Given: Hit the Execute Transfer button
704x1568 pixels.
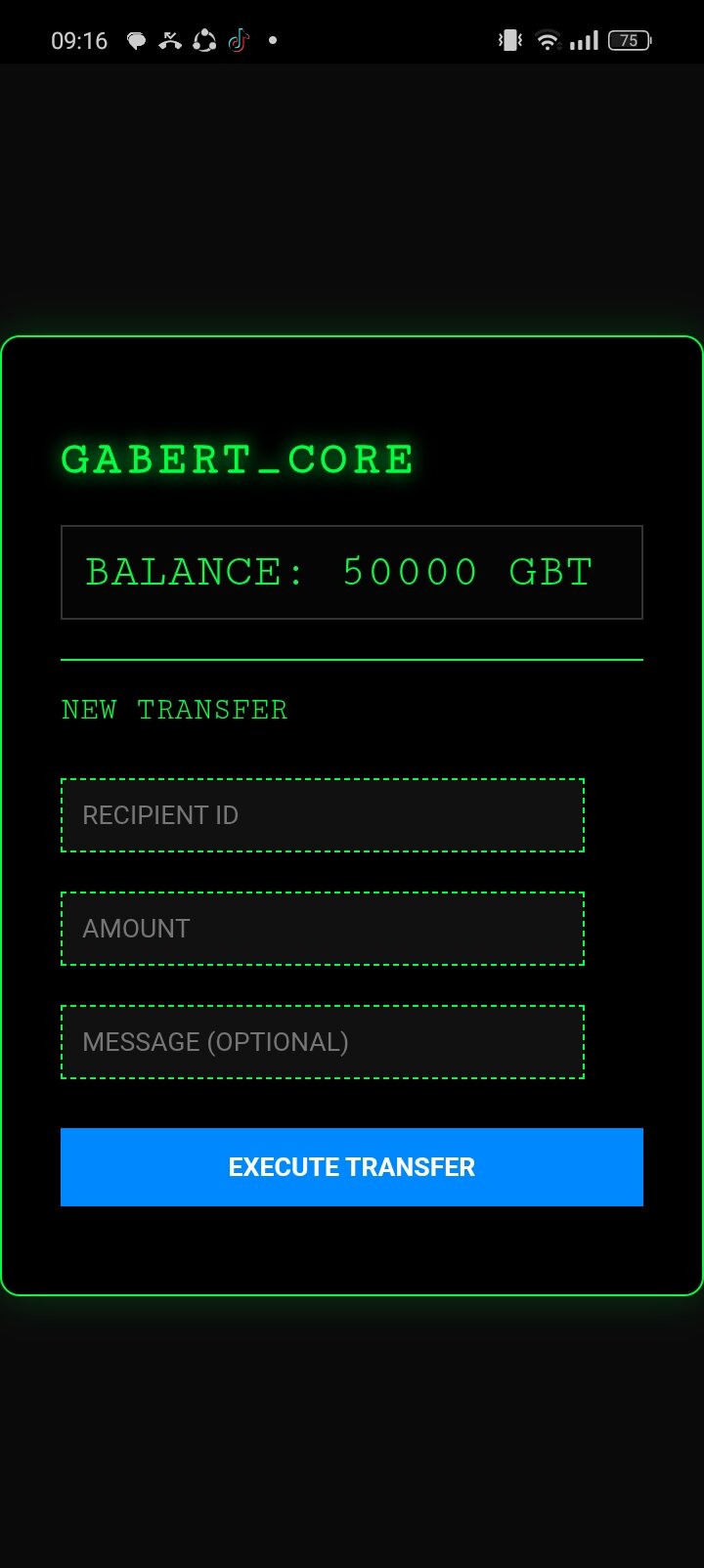Looking at the screenshot, I should coord(352,1167).
